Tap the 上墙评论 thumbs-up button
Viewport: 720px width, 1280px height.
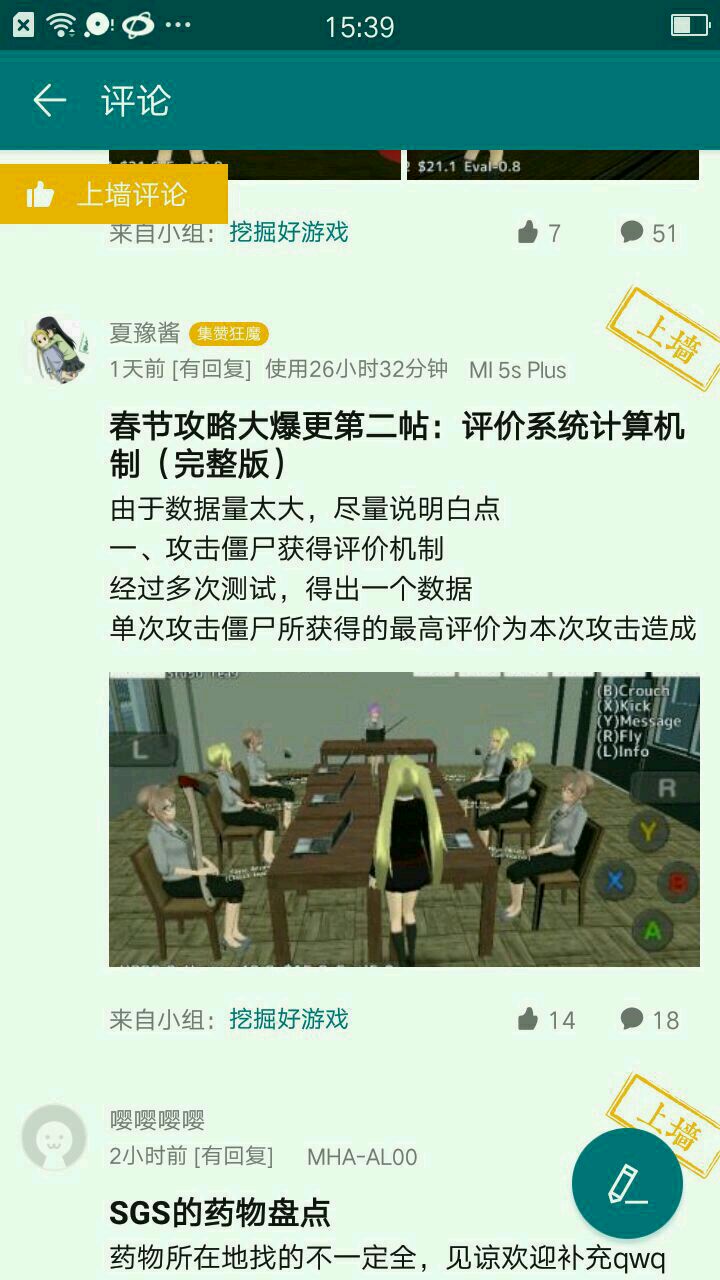(x=113, y=194)
